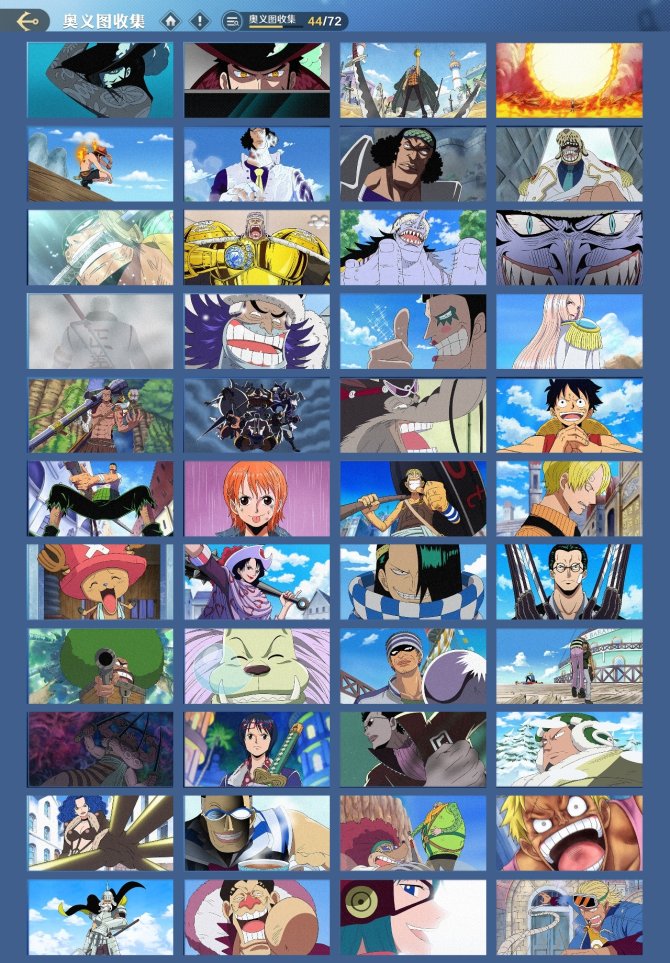The height and width of the screenshot is (963, 670).
Task: Open the golden armored character tile
Action: [x=256, y=247]
